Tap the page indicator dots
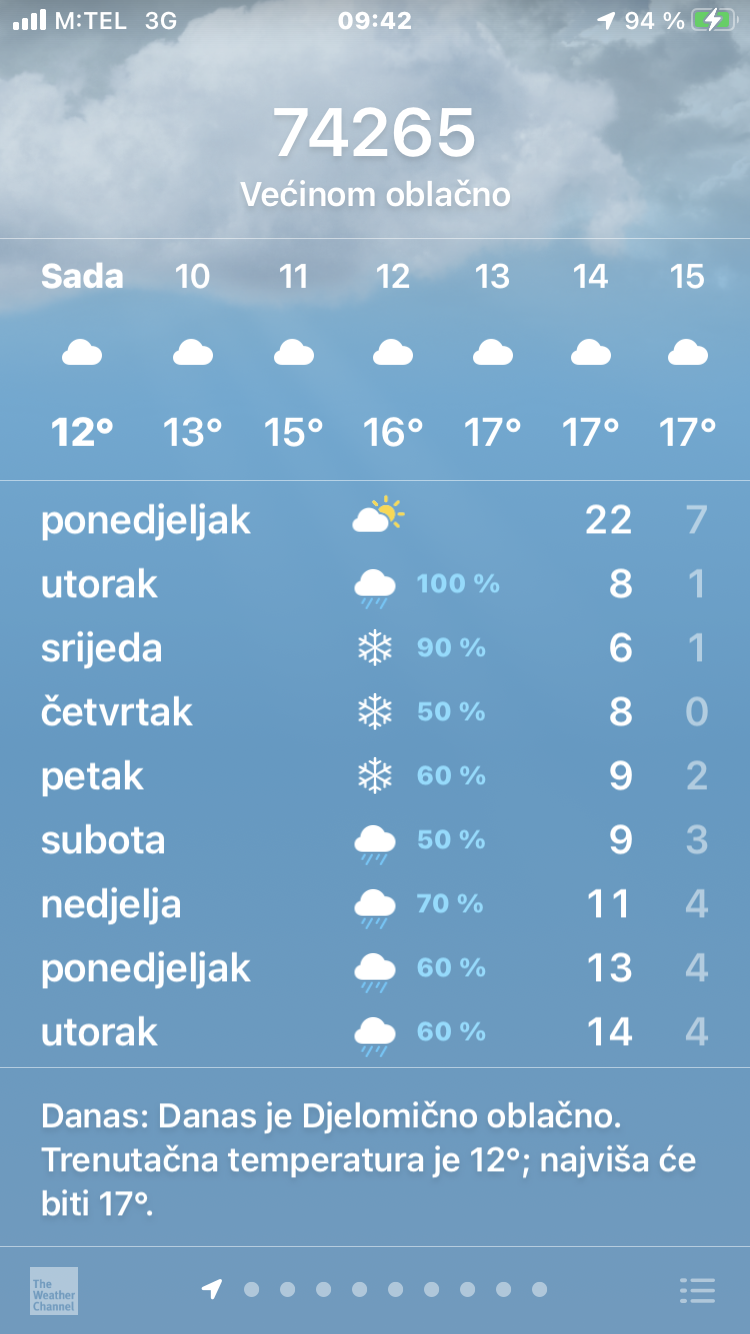The height and width of the screenshot is (1334, 750). (376, 1290)
